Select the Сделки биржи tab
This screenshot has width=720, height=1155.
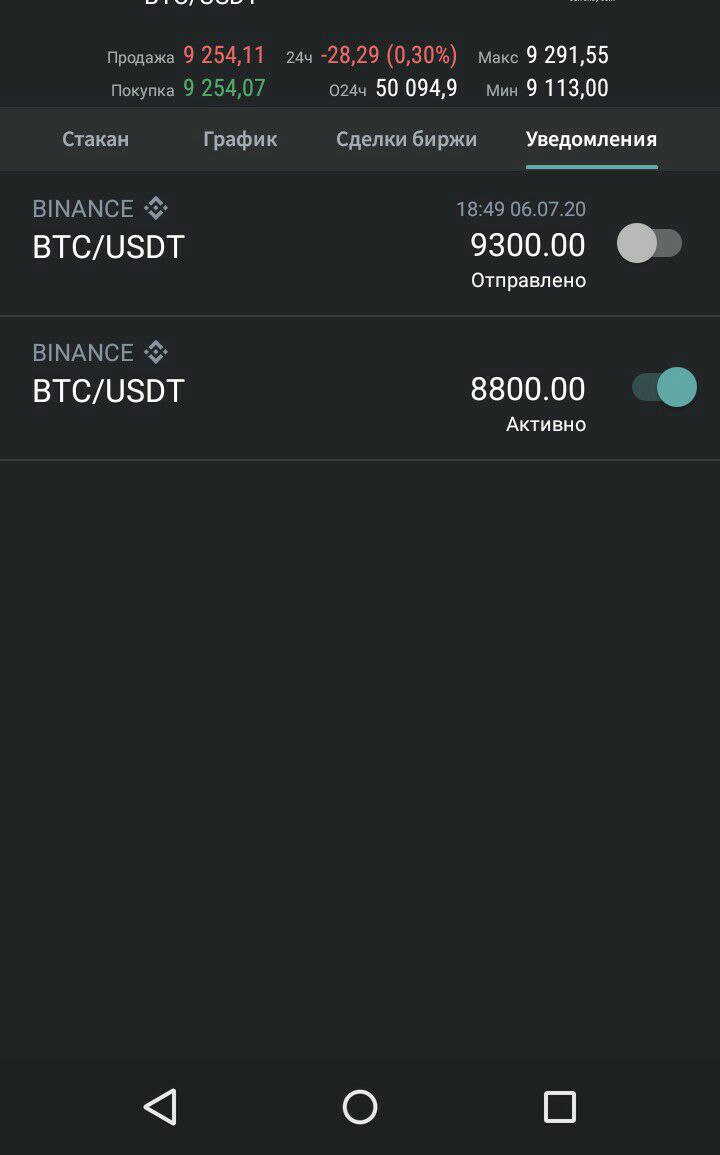coord(406,139)
